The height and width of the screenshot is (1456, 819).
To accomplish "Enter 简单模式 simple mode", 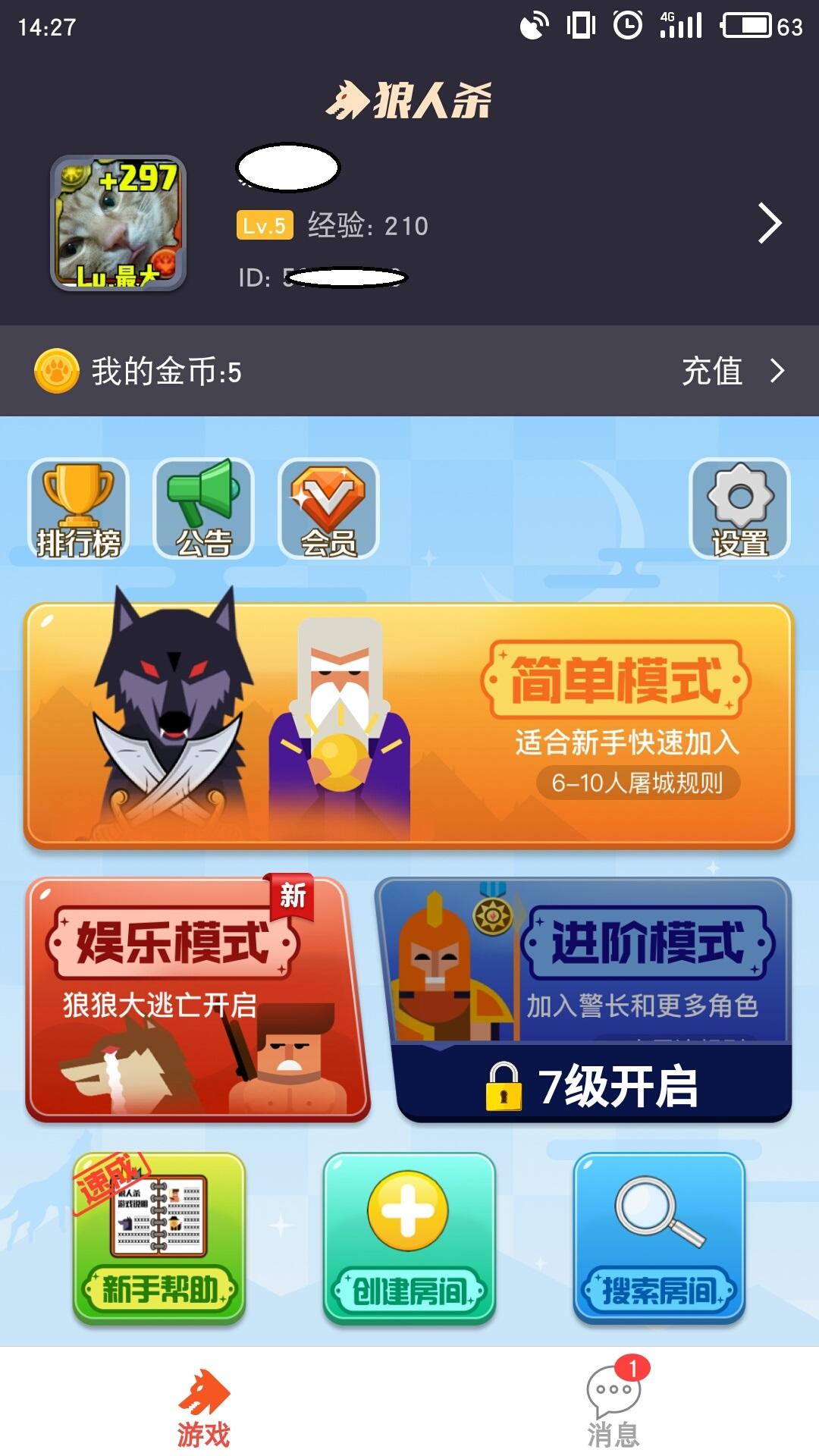I will pos(409,726).
